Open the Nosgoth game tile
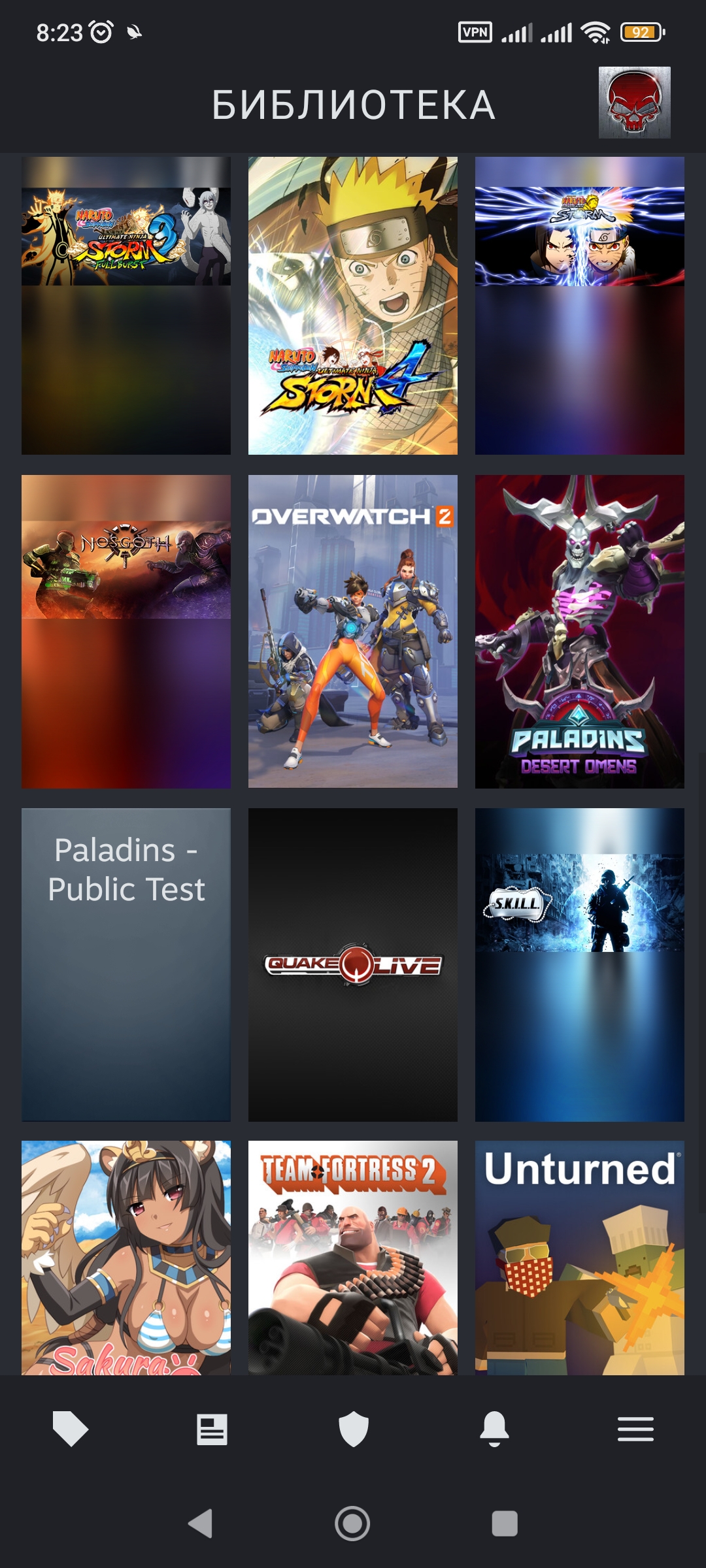 (126, 631)
